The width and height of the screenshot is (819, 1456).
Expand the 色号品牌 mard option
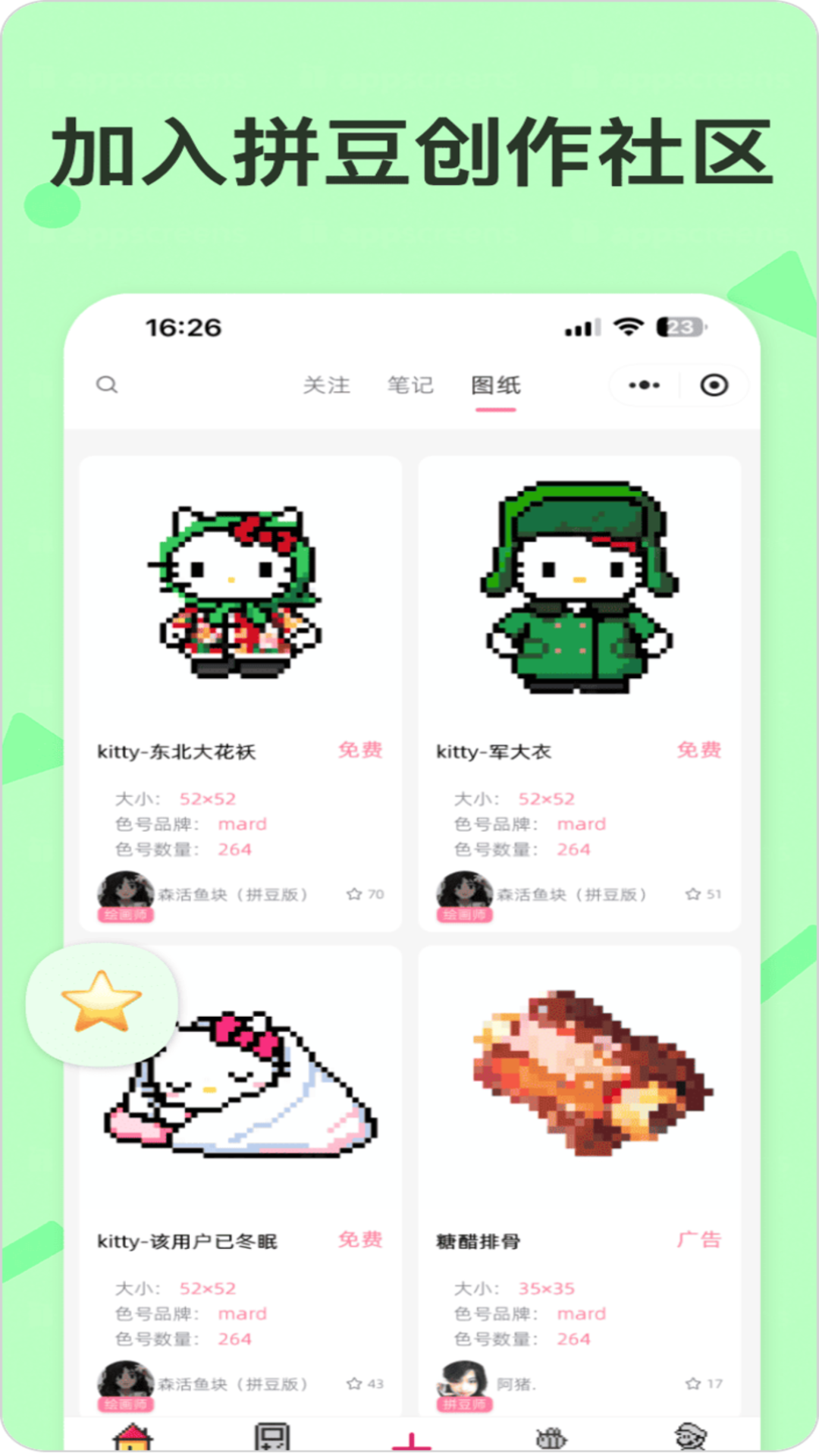tap(241, 824)
